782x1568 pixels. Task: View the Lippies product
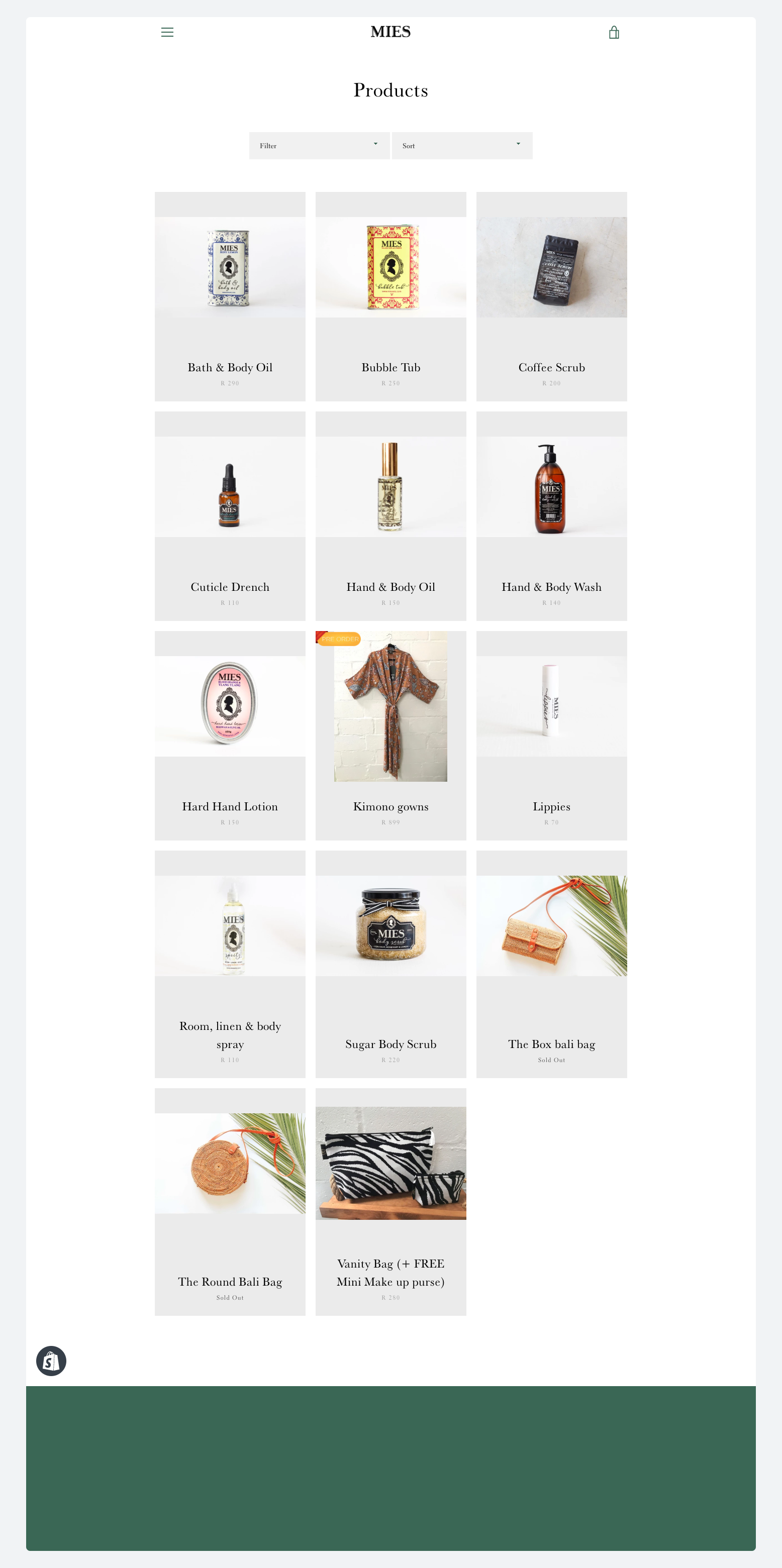click(551, 736)
